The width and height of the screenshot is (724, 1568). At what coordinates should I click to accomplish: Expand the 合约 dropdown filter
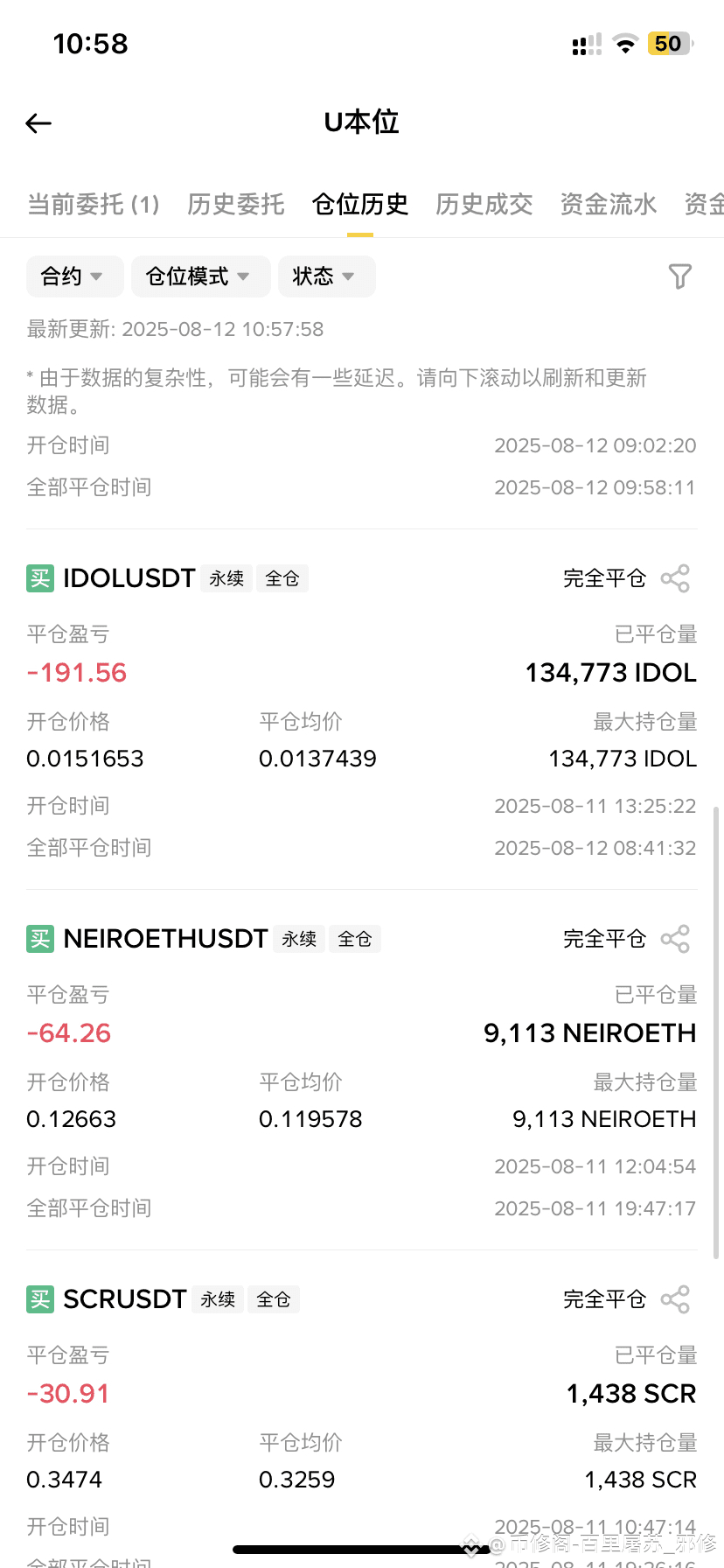(x=75, y=276)
